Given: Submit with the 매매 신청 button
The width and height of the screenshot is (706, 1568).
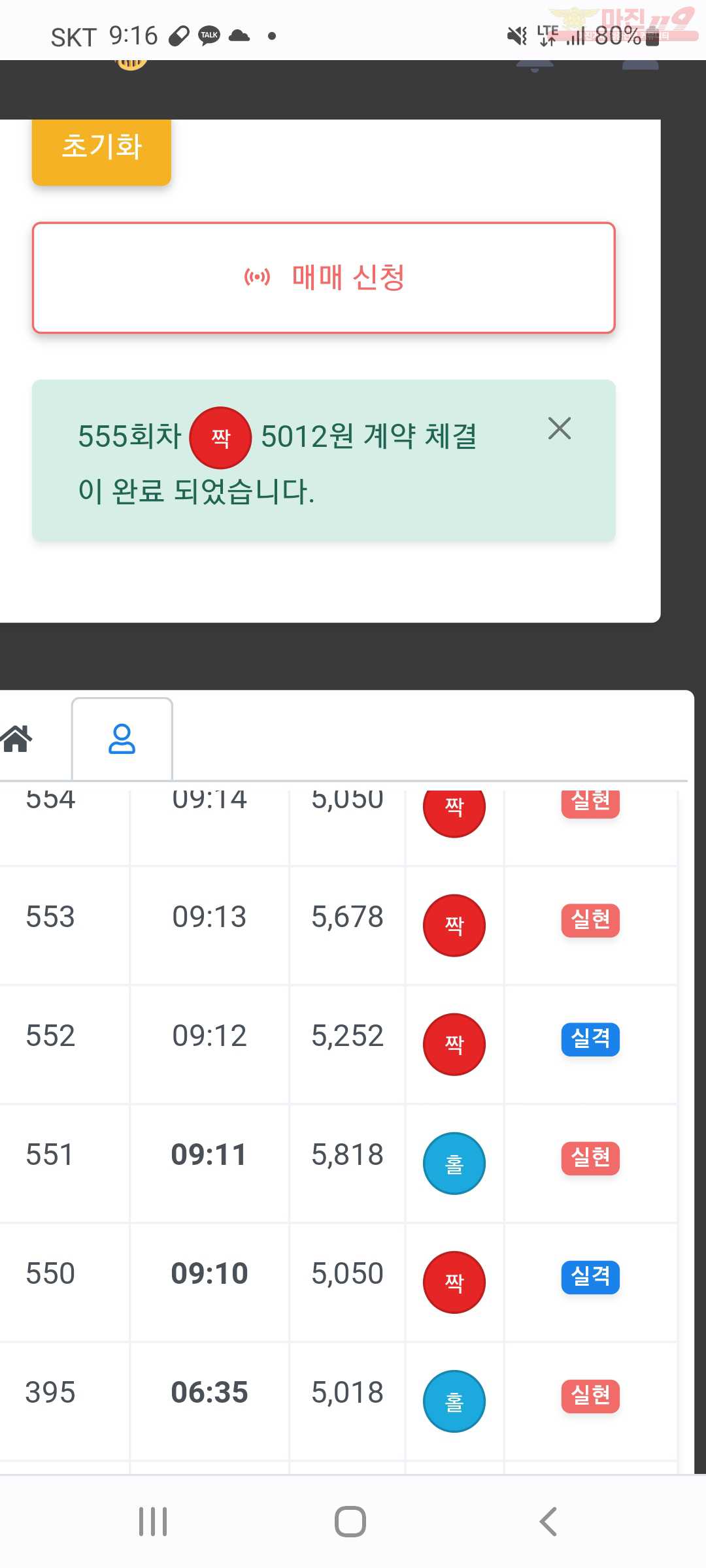Looking at the screenshot, I should [x=324, y=278].
